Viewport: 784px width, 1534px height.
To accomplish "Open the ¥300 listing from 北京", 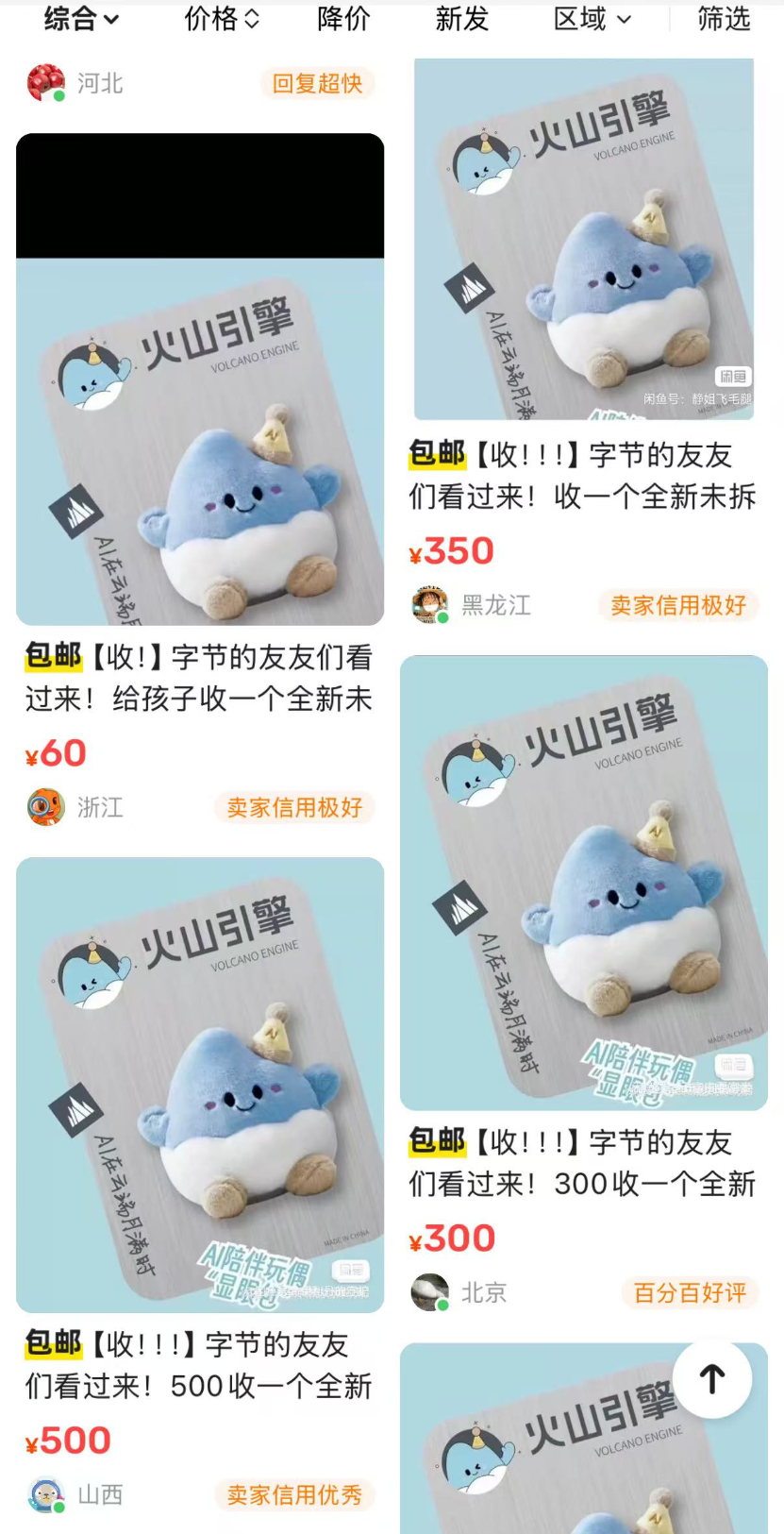I will [x=583, y=883].
